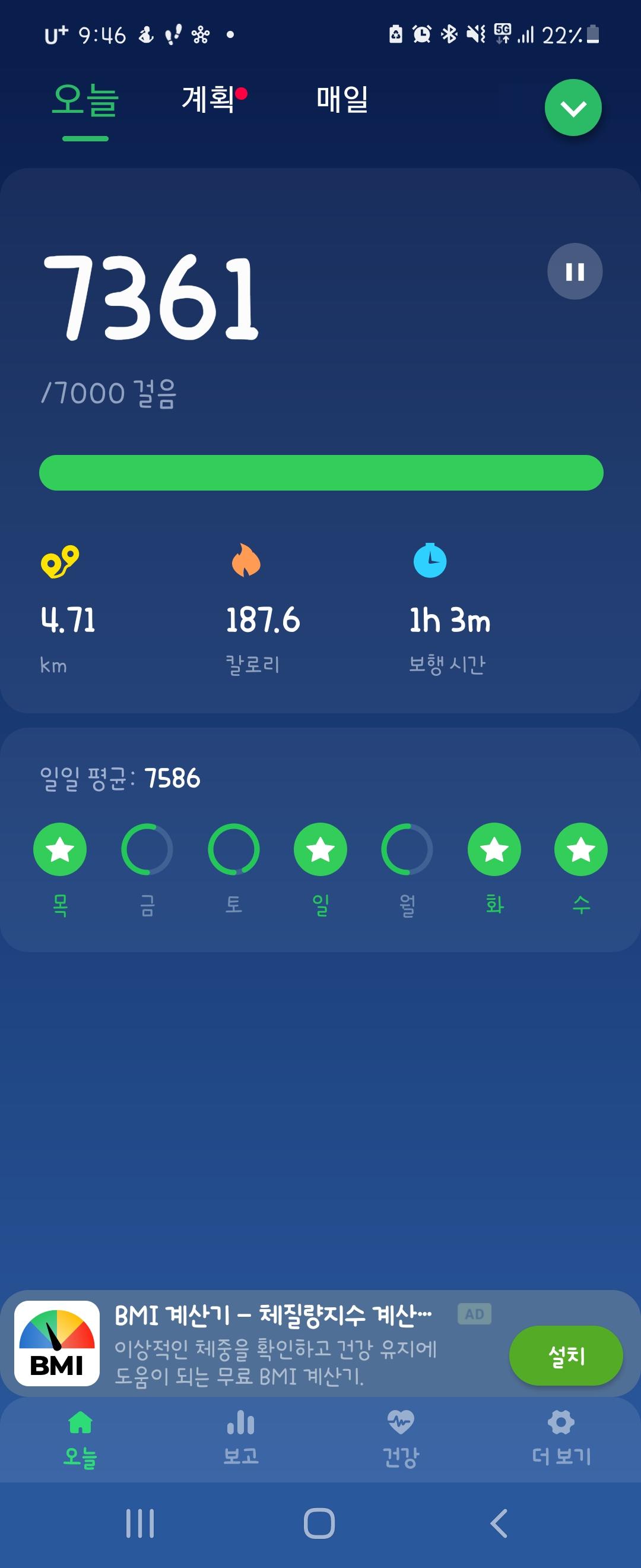View Saturday (토) progress circle

coord(233,850)
